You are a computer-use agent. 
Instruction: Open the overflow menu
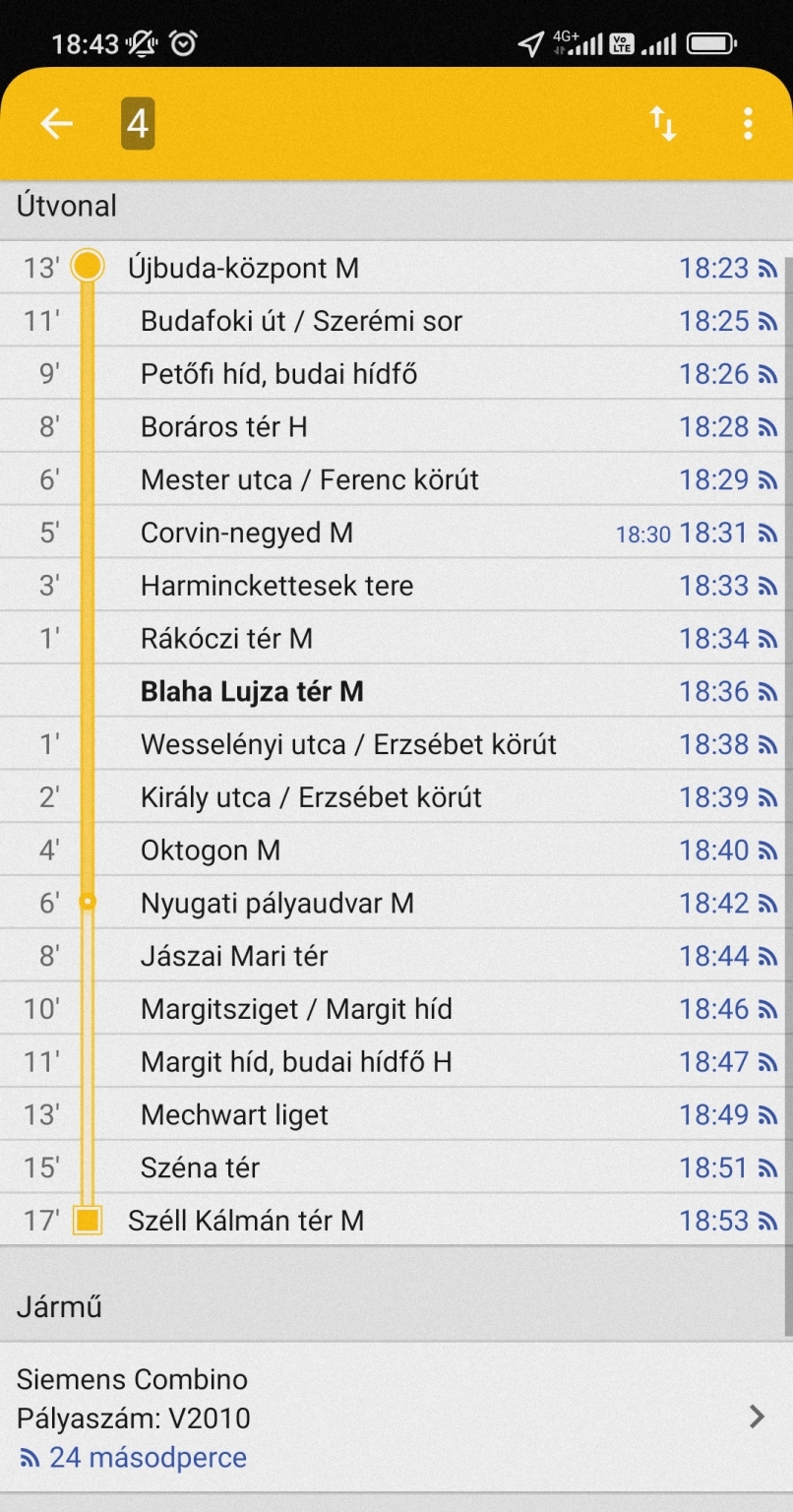pyautogui.click(x=748, y=124)
